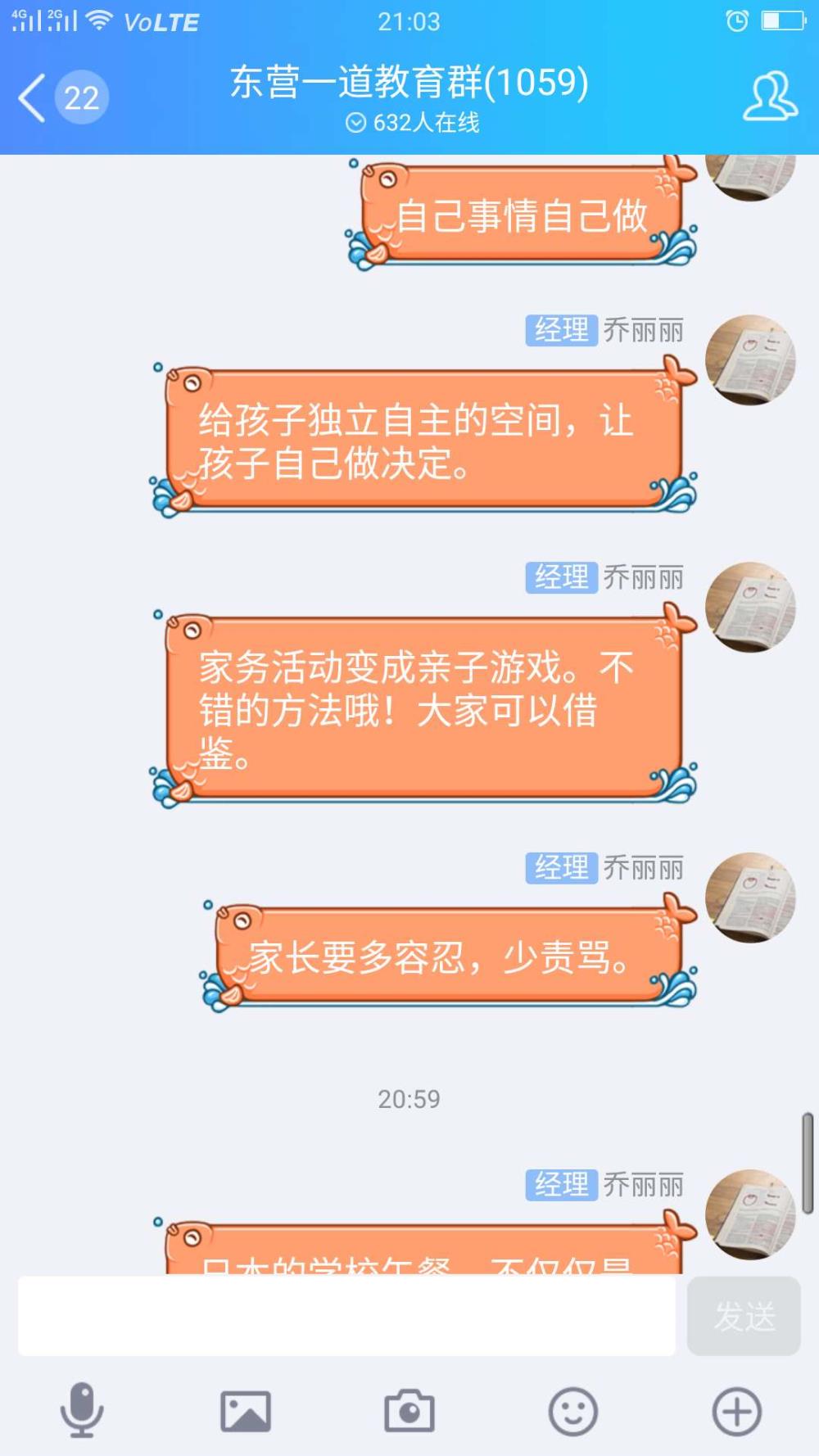The image size is (819, 1456).
Task: Go back to the message list
Action: 62,97
